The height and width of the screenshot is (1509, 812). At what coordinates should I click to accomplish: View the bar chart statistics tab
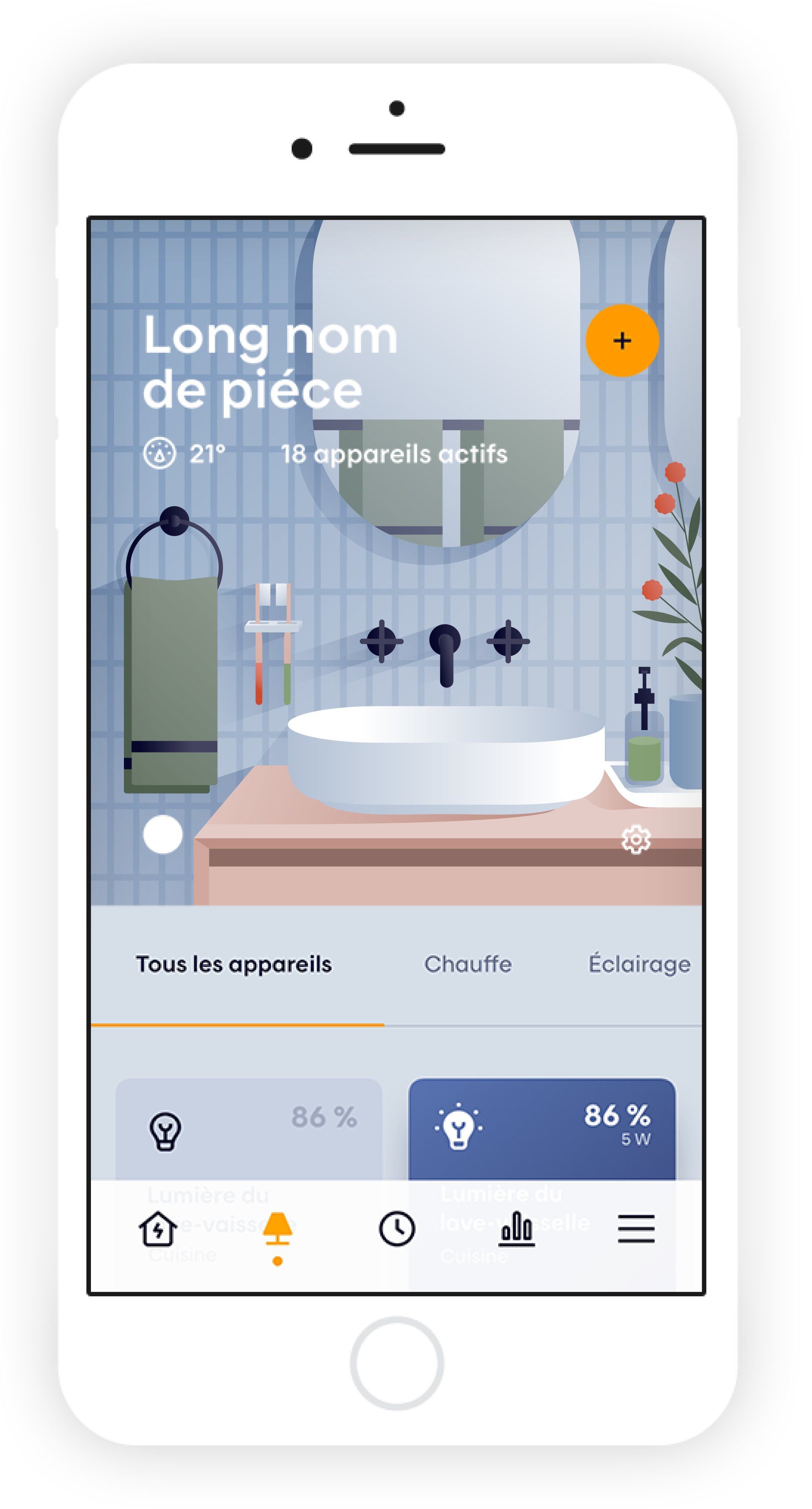point(517,1229)
